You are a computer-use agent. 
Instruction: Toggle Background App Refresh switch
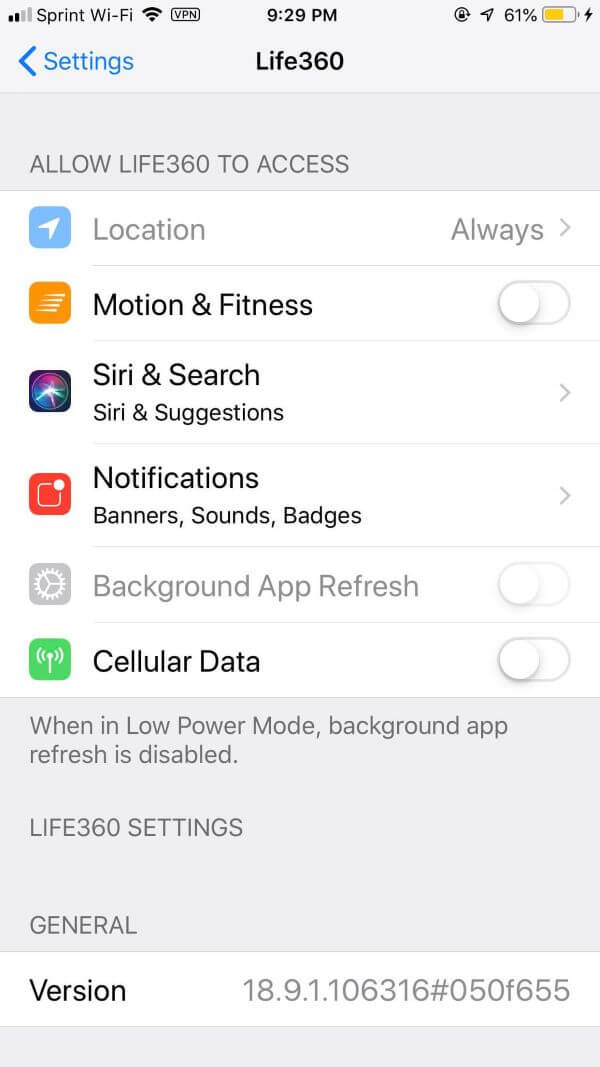click(533, 585)
